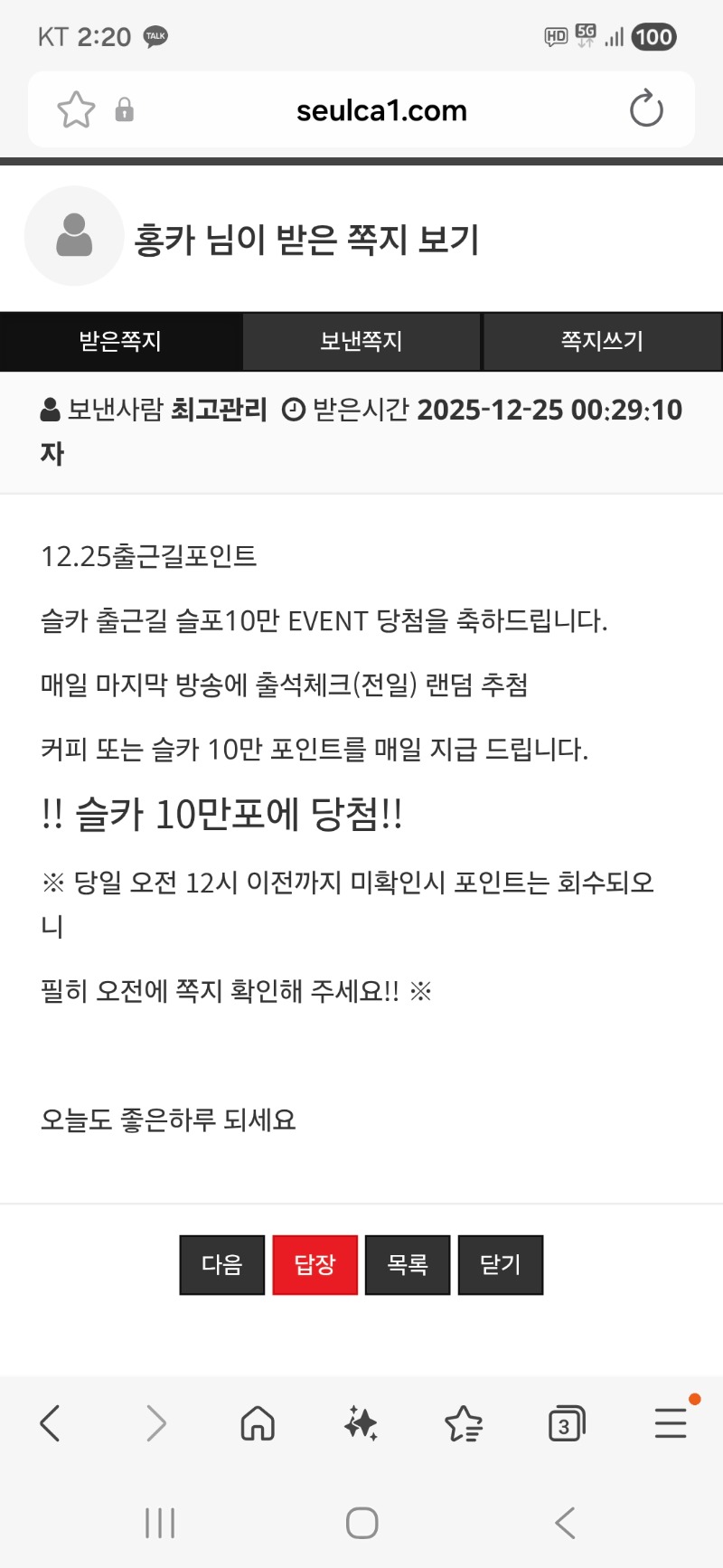This screenshot has width=723, height=1568.
Task: Switch to the 보낸쪽지 tab
Action: 361,341
